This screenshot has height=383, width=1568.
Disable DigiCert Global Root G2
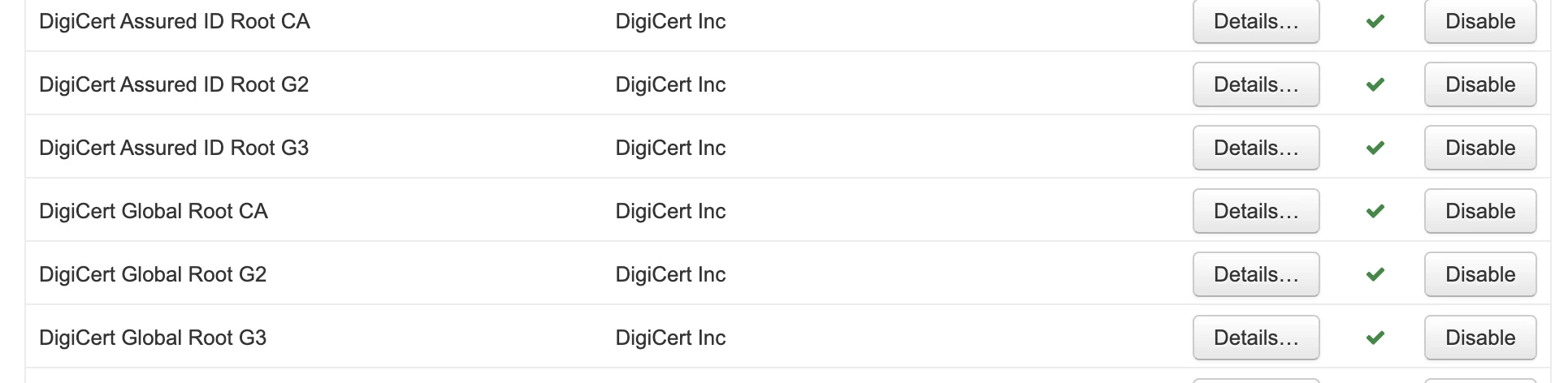point(1479,274)
